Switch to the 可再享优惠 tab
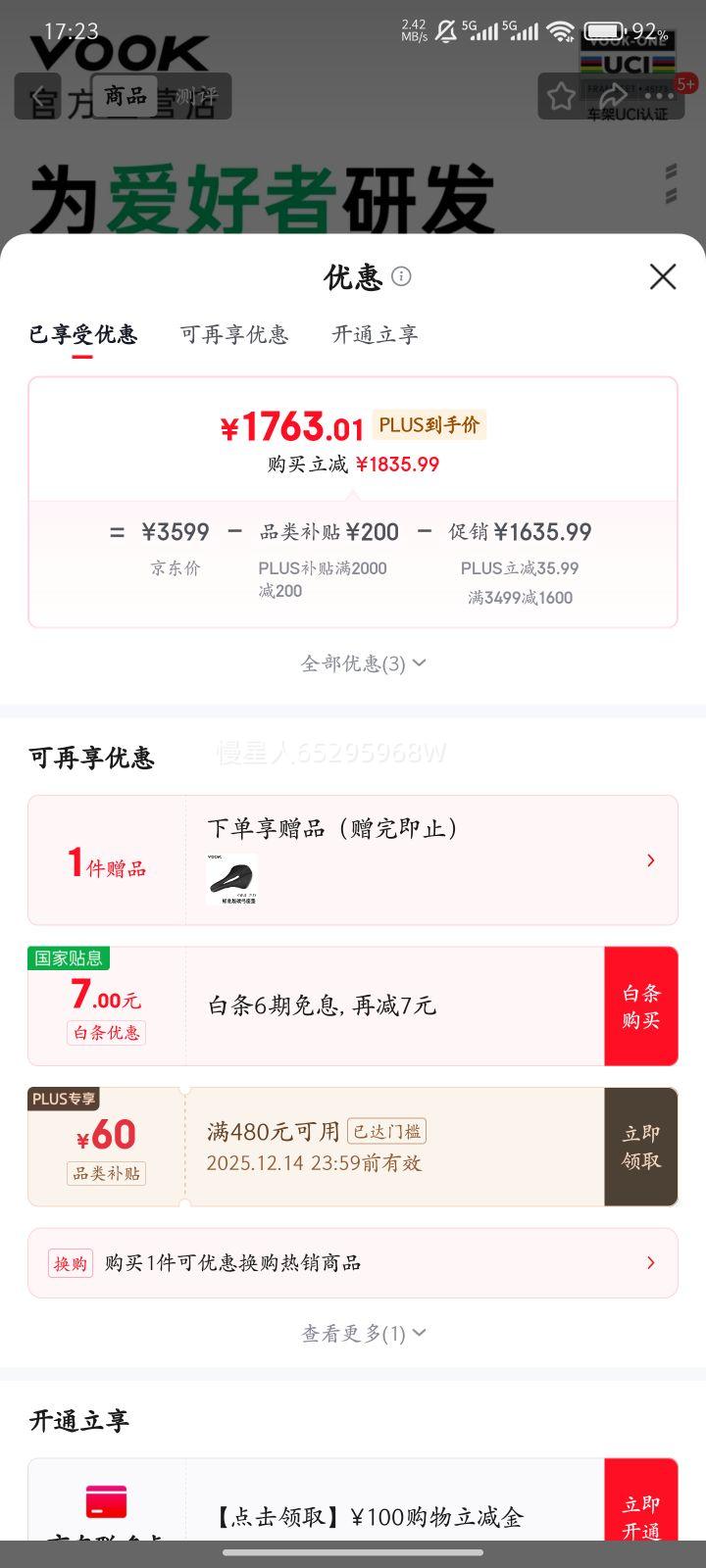This screenshot has width=706, height=1568. point(234,334)
